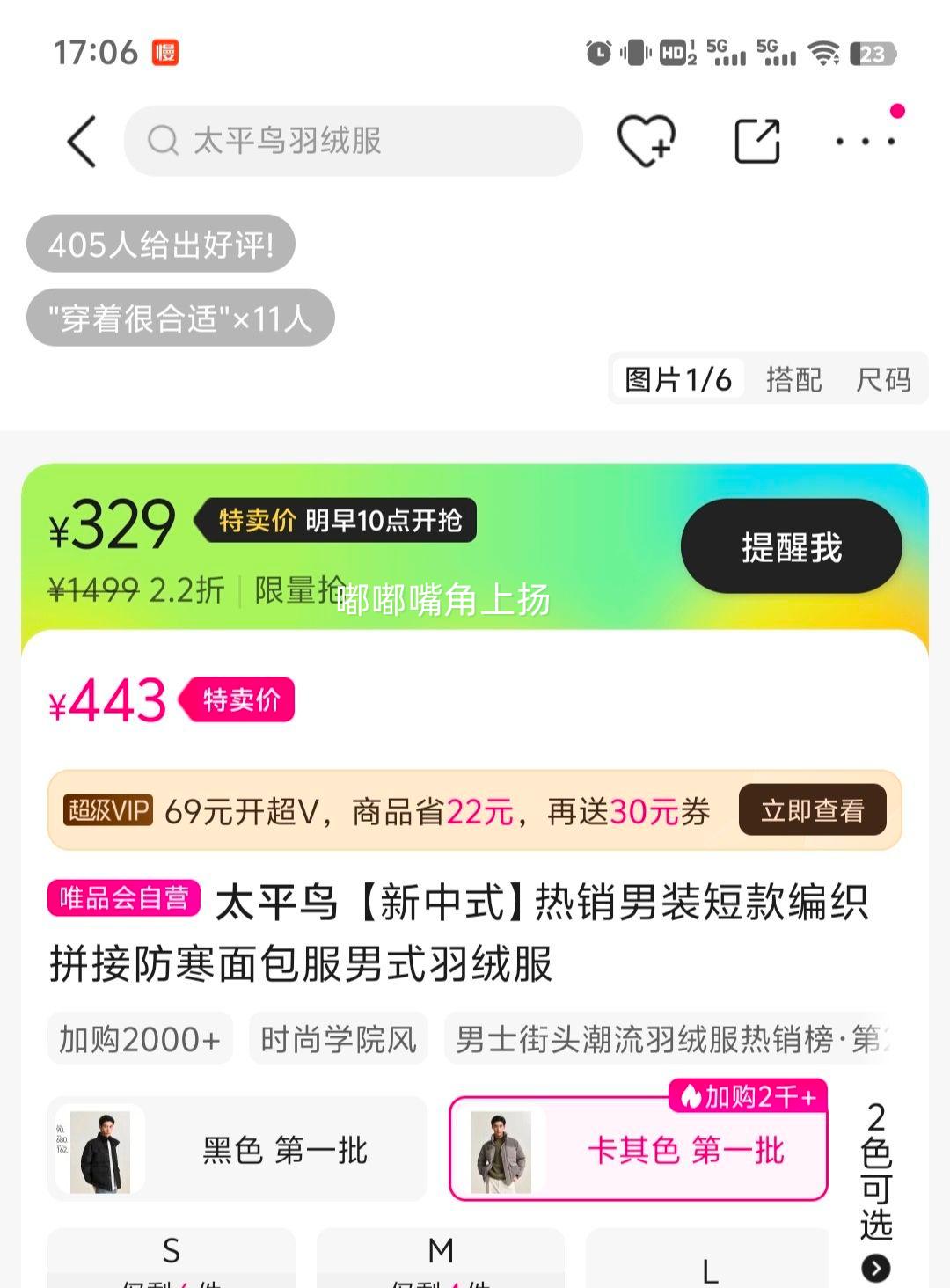Tap 立即查看 in the 超级VIP banner
The height and width of the screenshot is (1288, 950).
click(811, 810)
